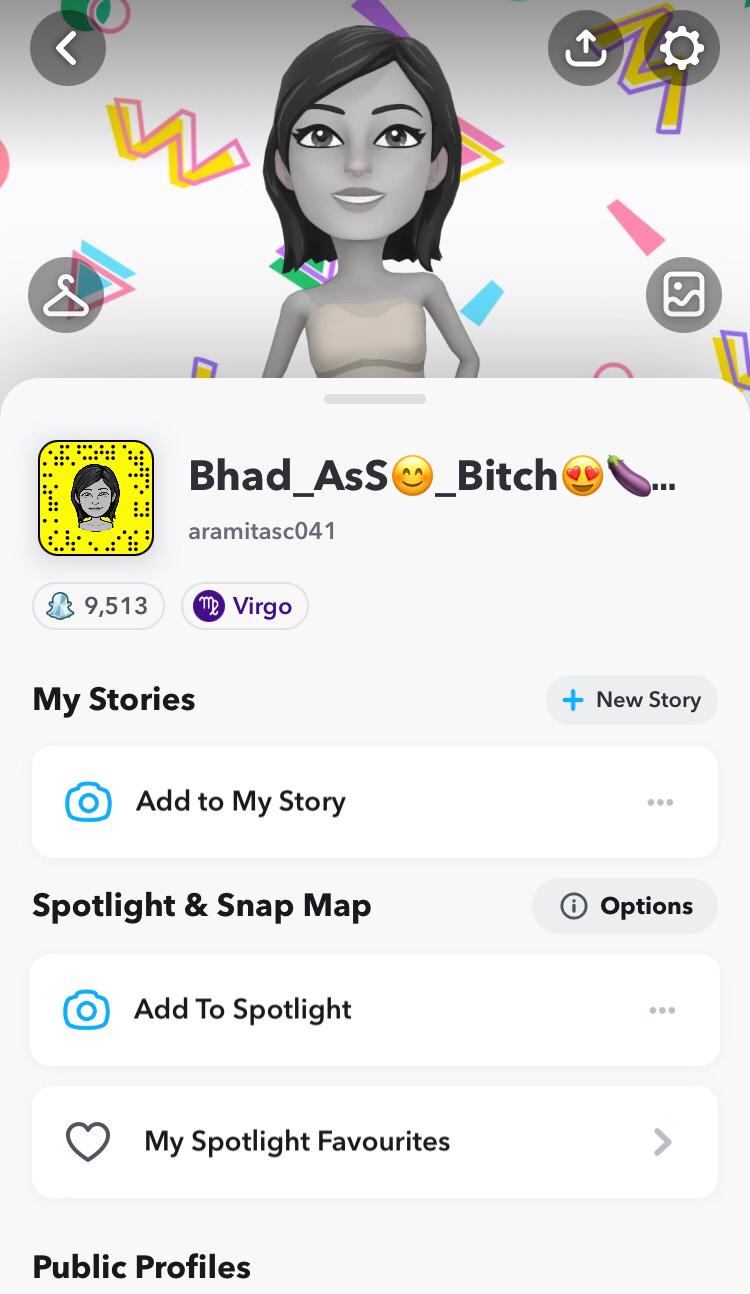This screenshot has height=1294, width=750.
Task: Open more options for My Story
Action: [660, 802]
